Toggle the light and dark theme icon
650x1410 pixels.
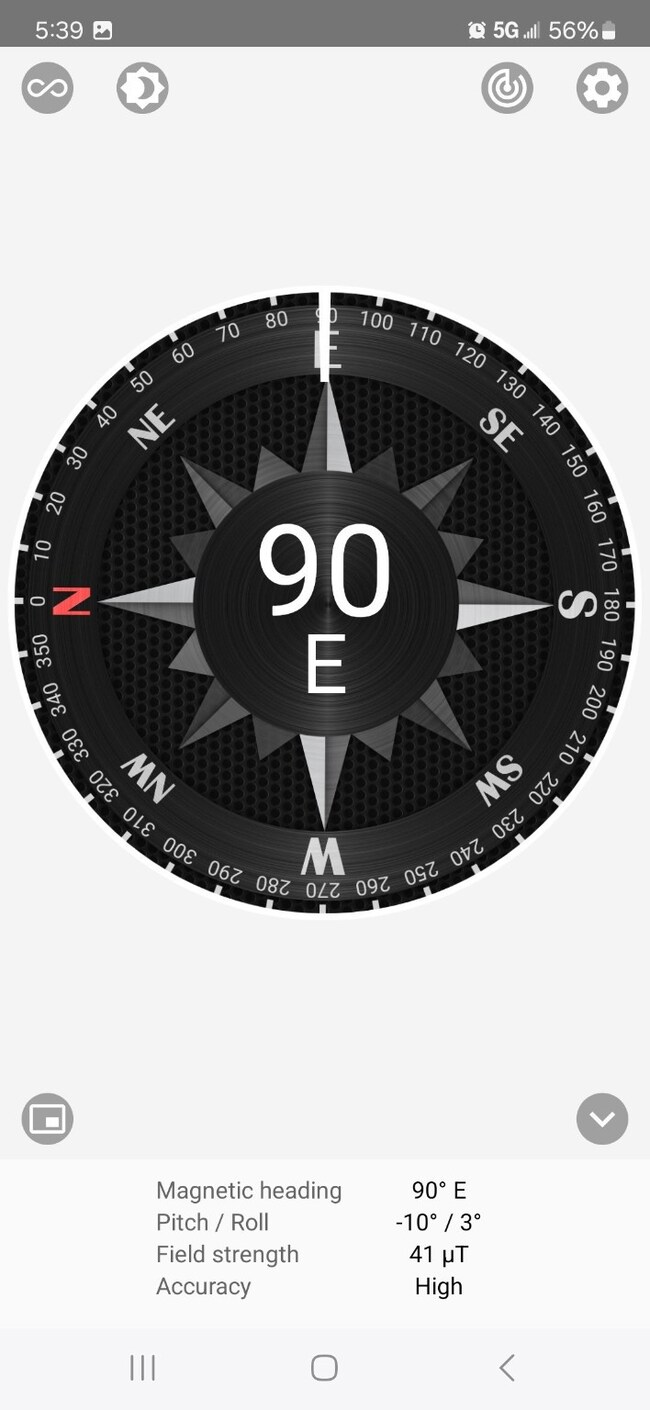[x=142, y=88]
